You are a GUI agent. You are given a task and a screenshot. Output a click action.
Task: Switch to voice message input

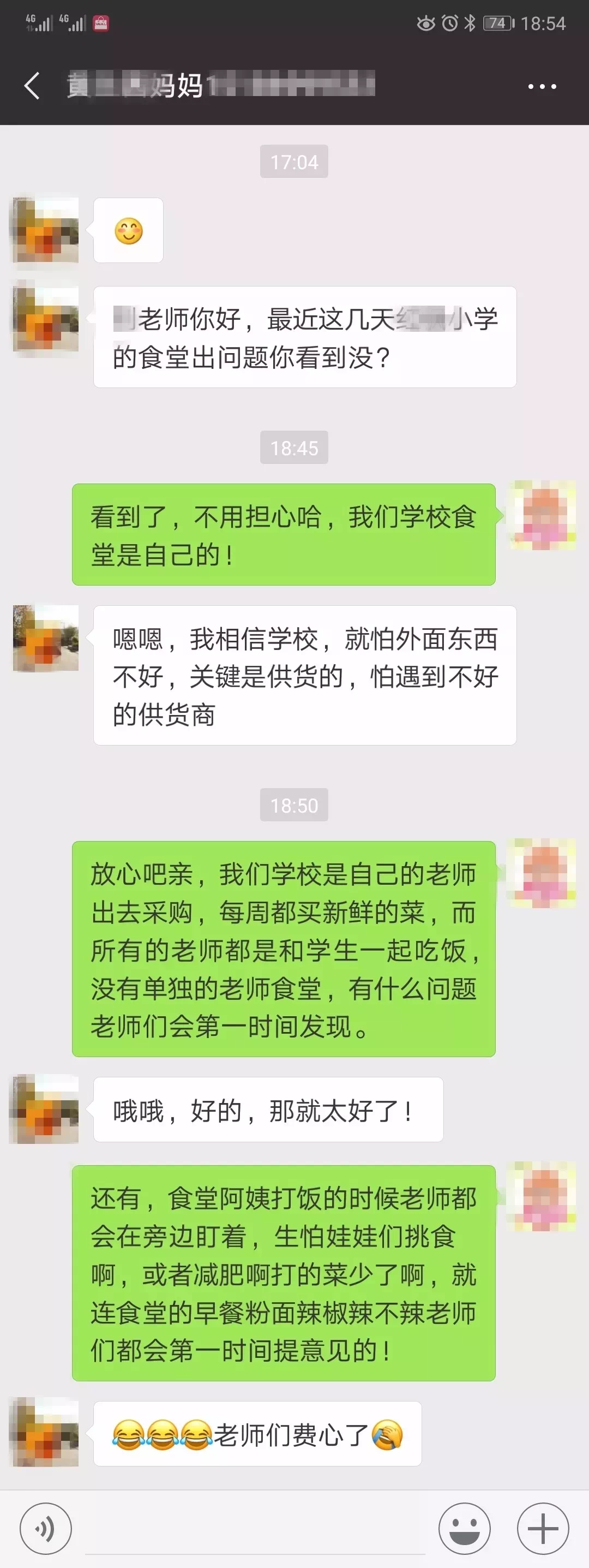click(46, 1529)
